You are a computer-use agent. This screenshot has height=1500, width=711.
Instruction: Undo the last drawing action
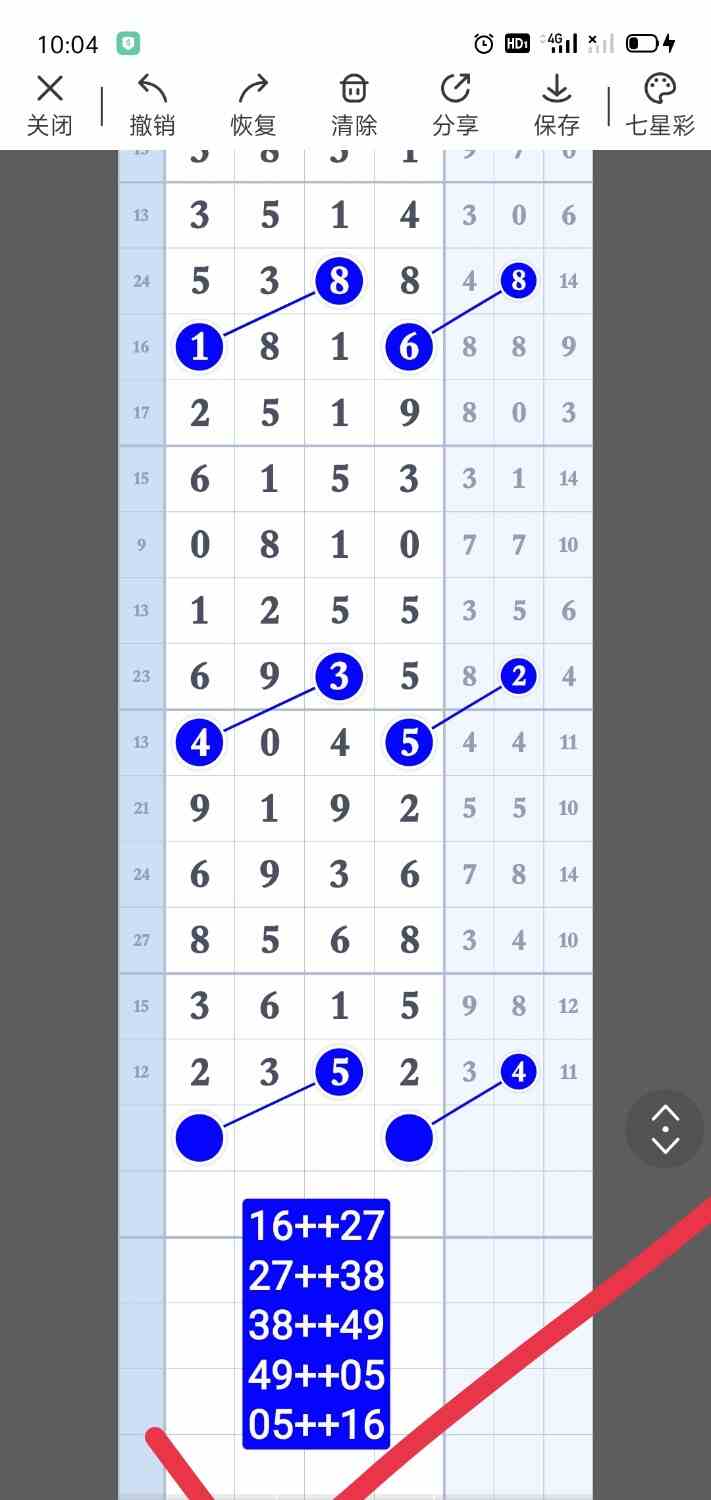[x=152, y=105]
